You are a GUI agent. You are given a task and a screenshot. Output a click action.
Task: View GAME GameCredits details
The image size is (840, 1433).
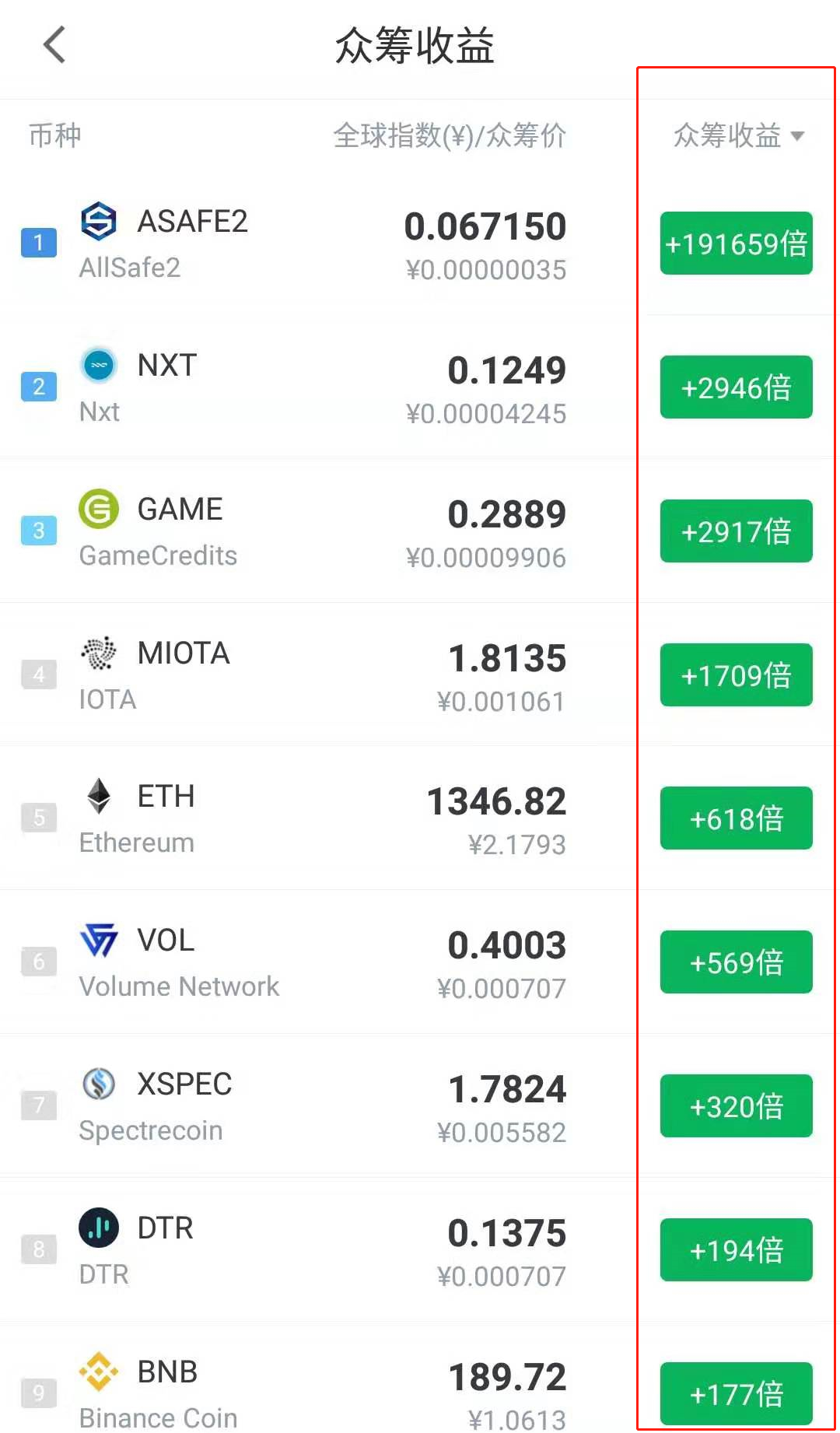[x=420, y=531]
